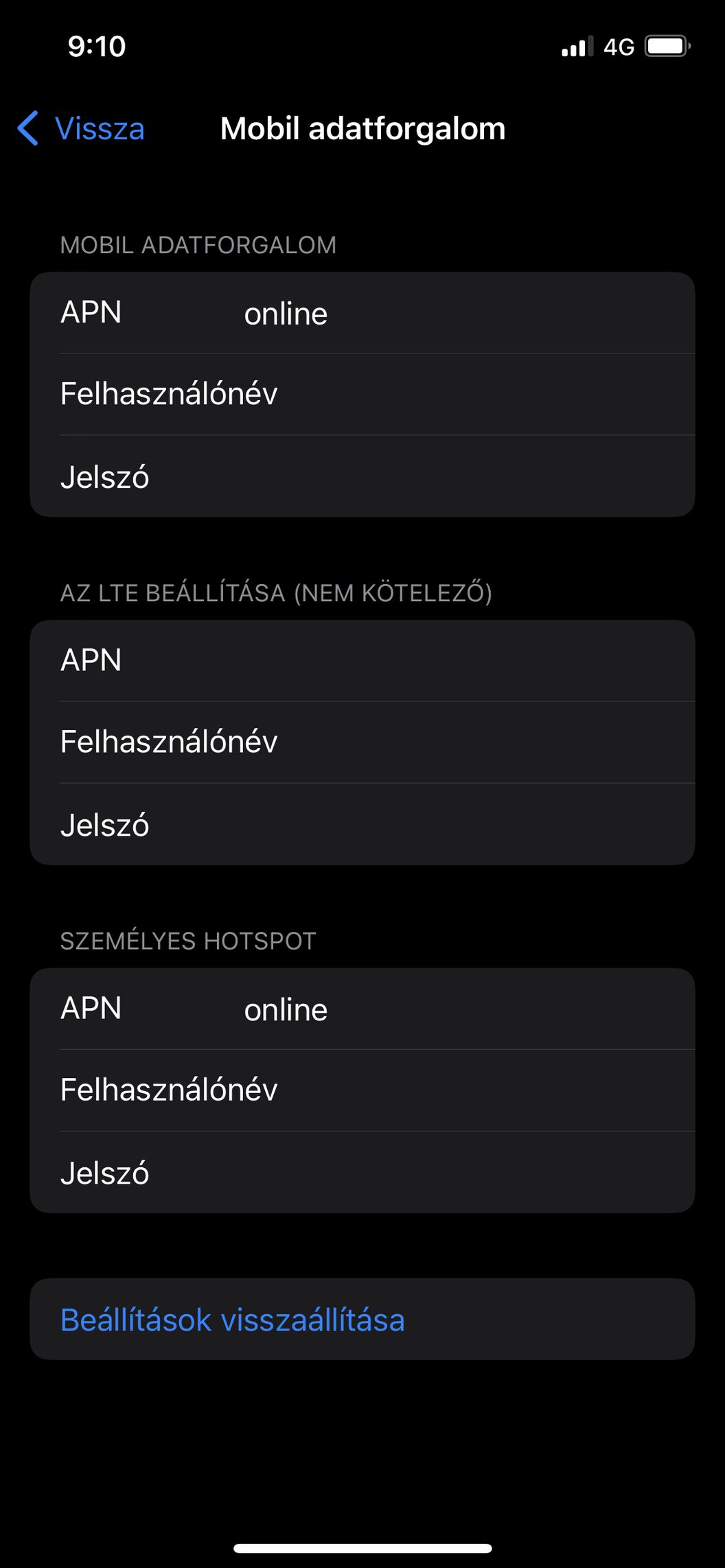Tap Felhasználónév field under Mobil adatforgalom
The width and height of the screenshot is (725, 1568).
pyautogui.click(x=362, y=394)
